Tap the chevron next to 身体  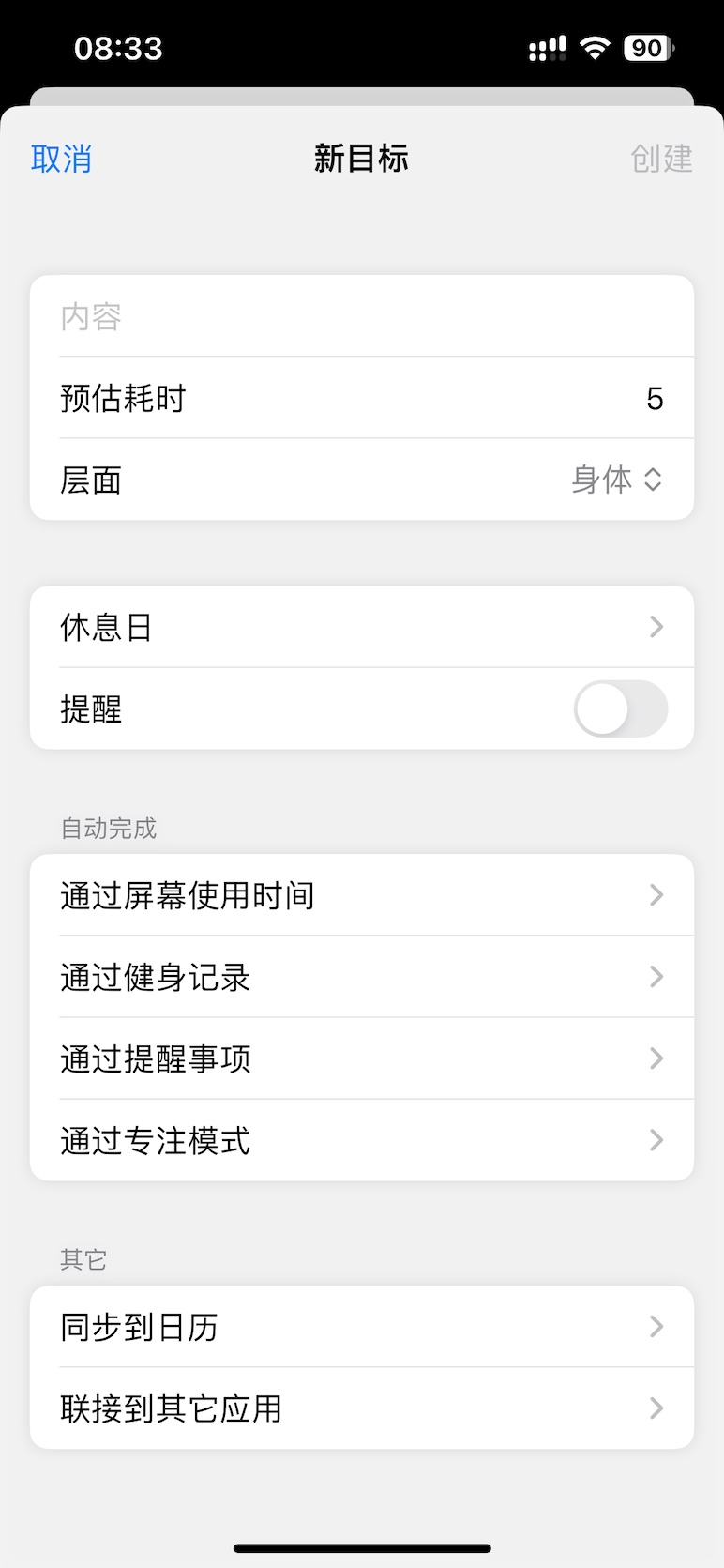coord(654,480)
